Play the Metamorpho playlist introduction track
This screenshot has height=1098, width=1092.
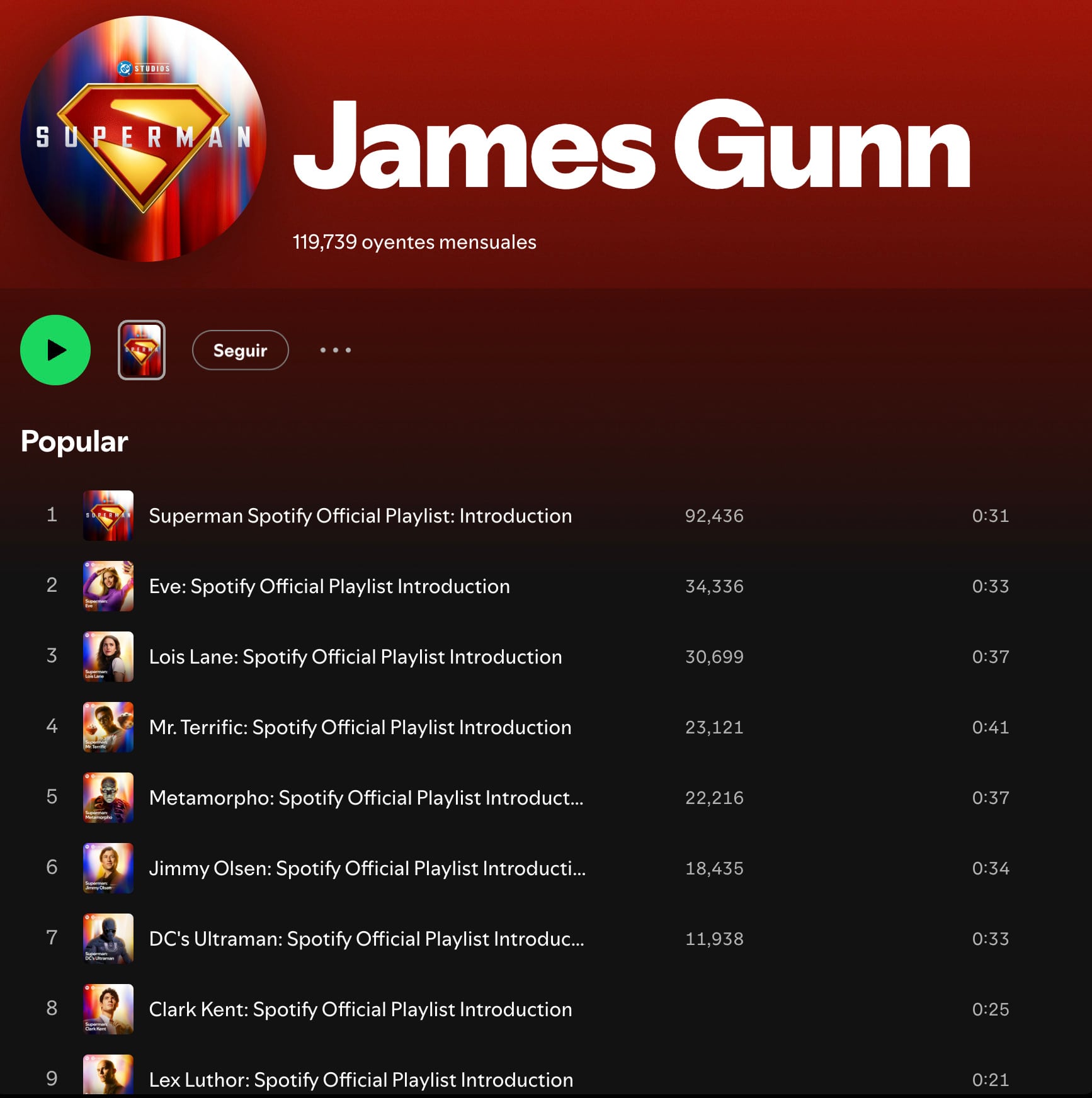[x=366, y=798]
